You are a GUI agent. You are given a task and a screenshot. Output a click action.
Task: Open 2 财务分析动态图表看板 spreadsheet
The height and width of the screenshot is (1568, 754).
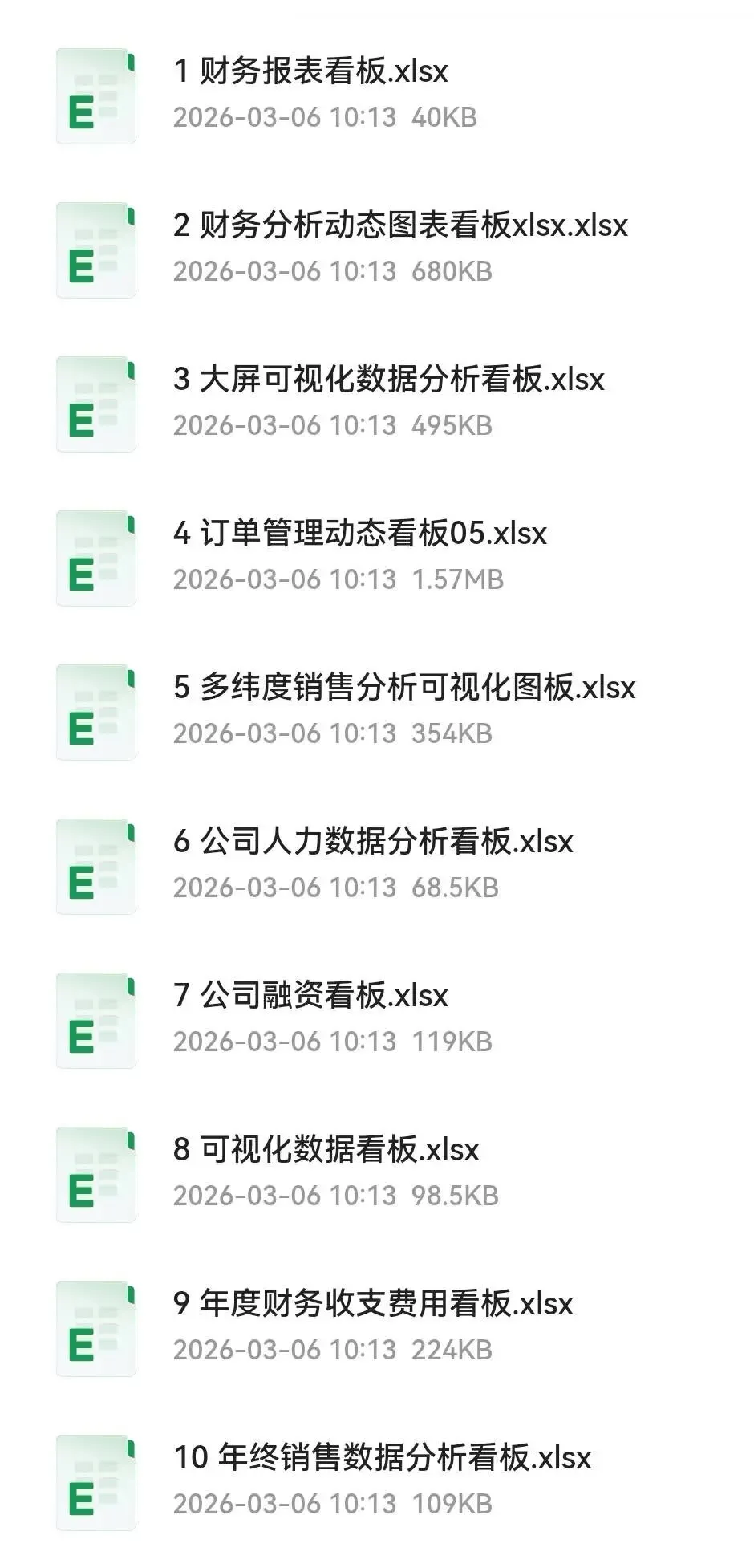(399, 226)
